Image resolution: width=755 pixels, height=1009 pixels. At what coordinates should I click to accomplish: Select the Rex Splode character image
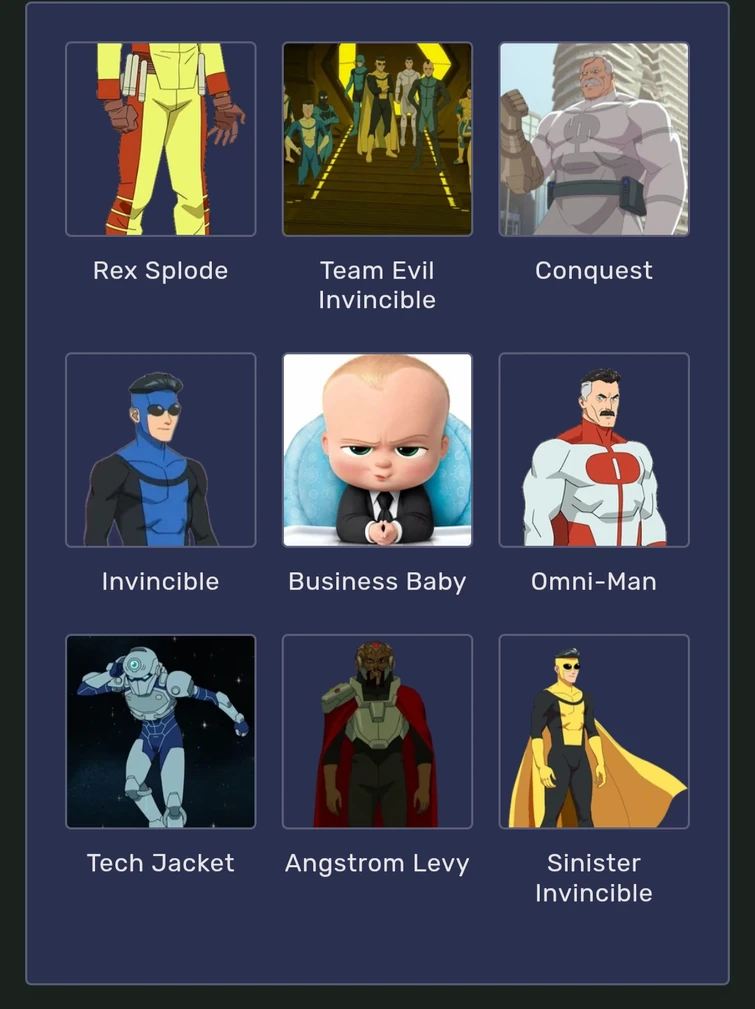click(x=161, y=138)
